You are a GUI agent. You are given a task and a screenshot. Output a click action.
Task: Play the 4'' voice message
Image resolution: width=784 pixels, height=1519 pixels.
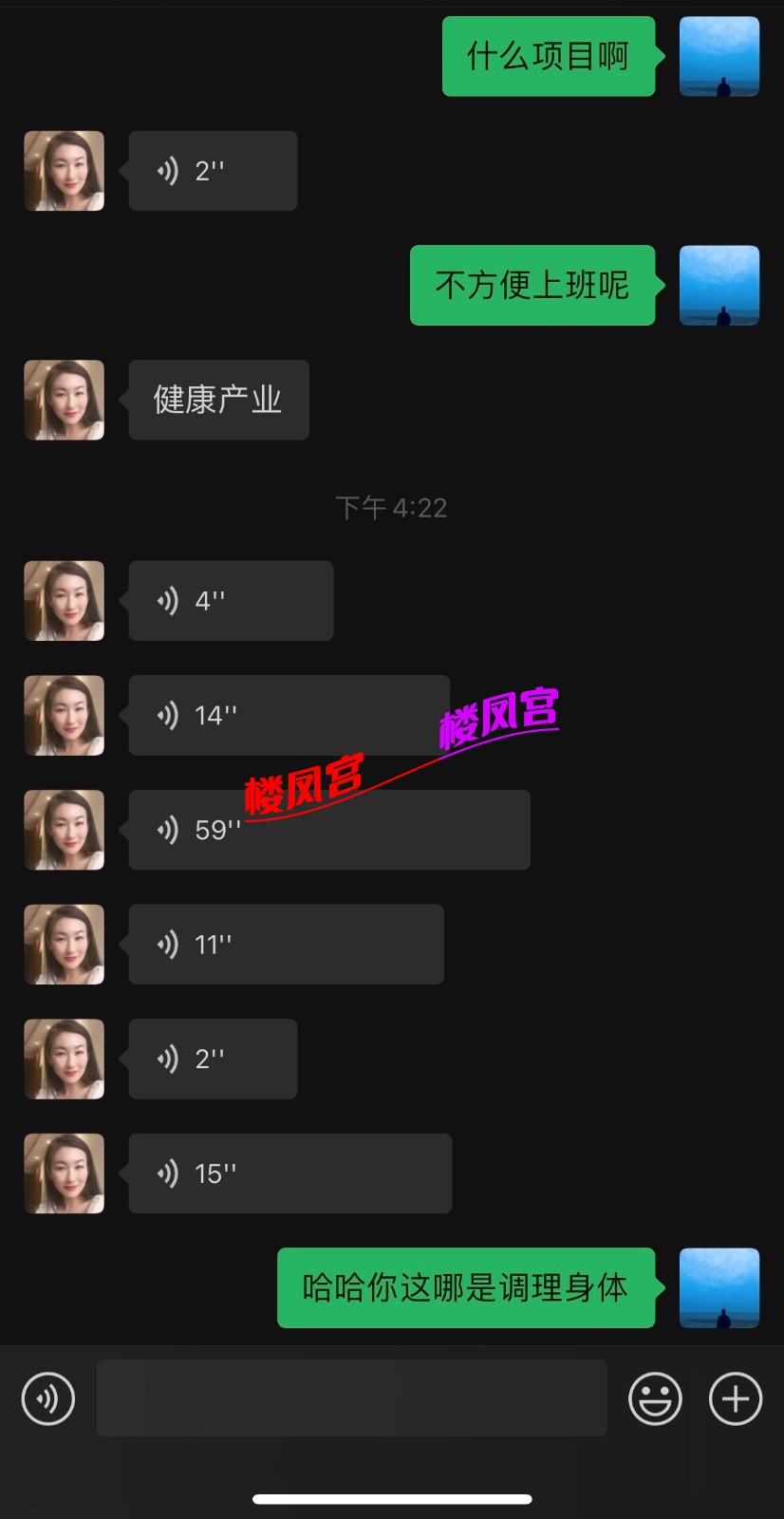pyautogui.click(x=231, y=601)
